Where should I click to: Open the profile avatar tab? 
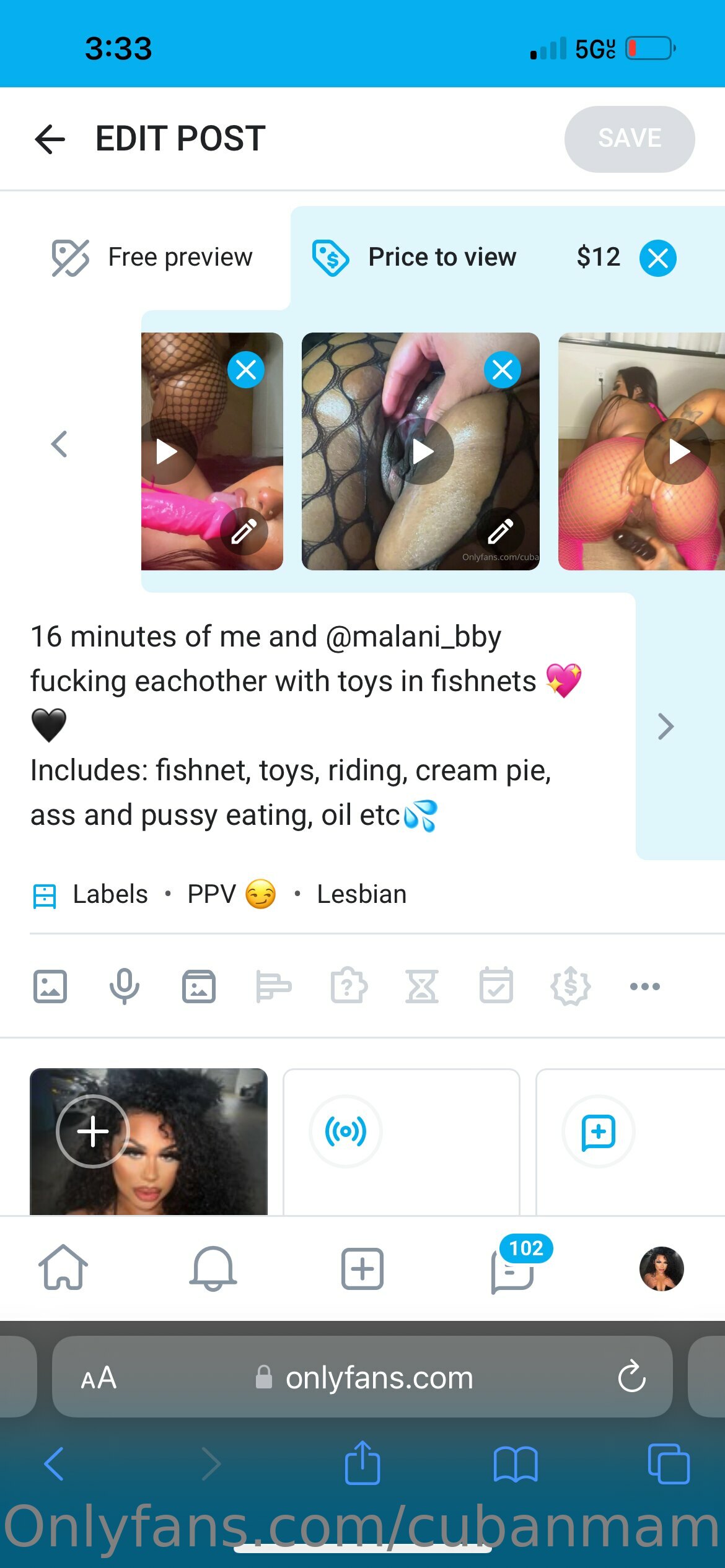click(x=661, y=1268)
